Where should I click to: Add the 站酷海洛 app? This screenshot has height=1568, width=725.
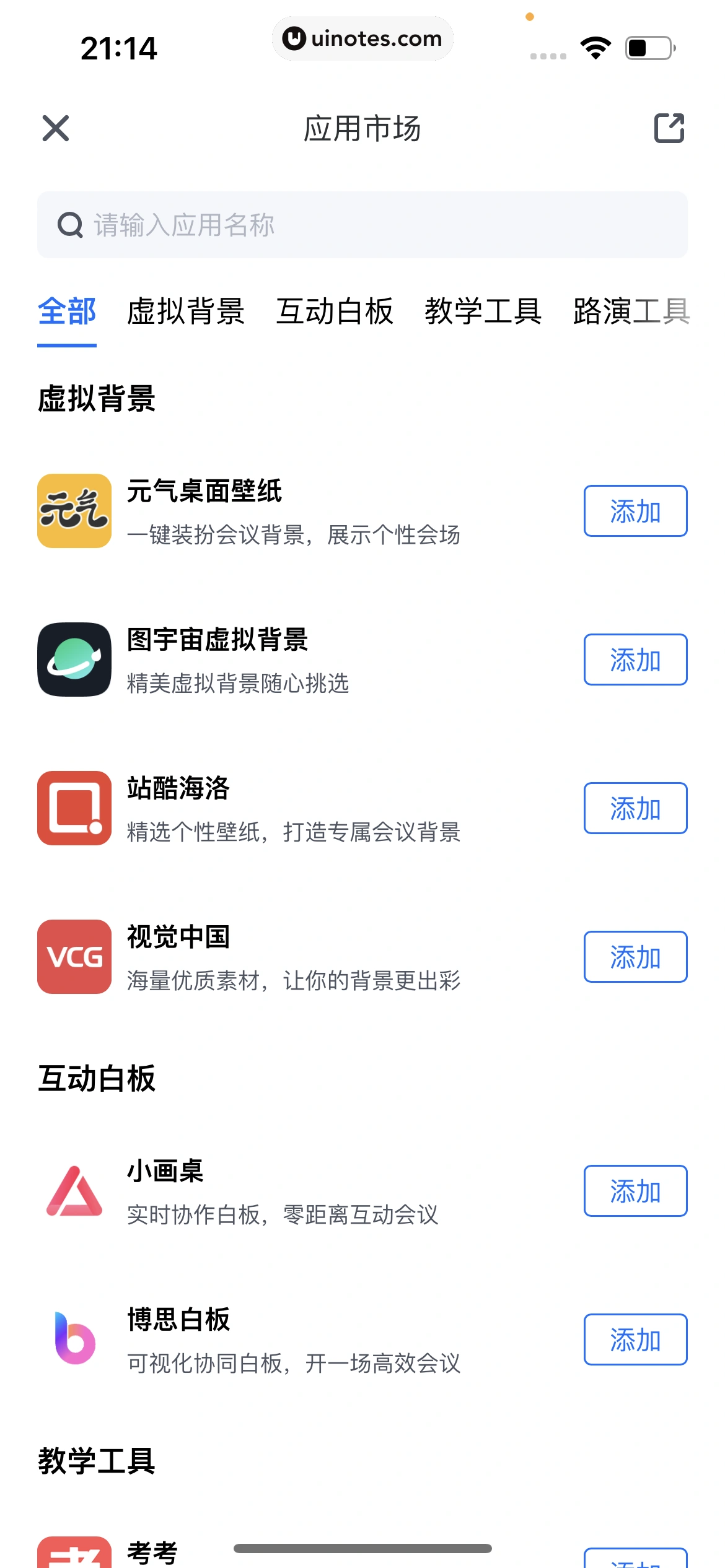point(635,808)
